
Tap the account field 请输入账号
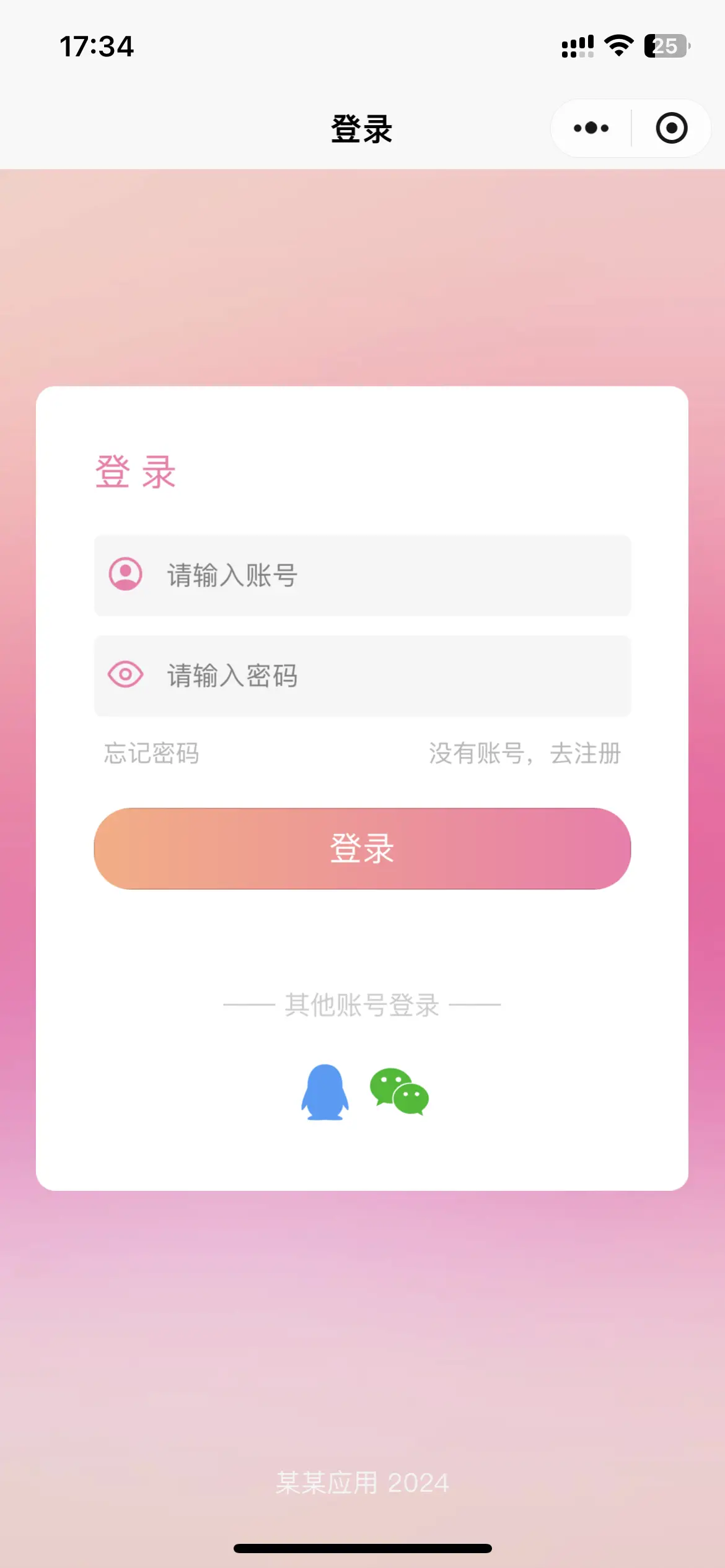[362, 575]
